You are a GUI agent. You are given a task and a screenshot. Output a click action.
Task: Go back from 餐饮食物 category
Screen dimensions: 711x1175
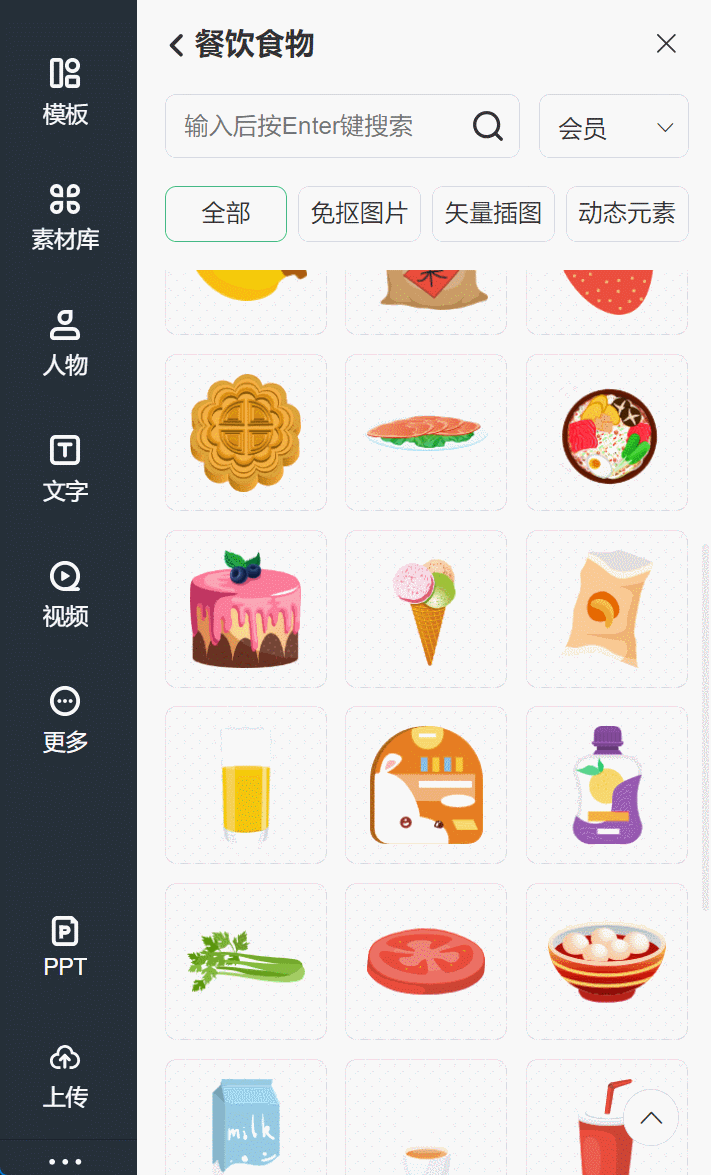click(x=177, y=45)
